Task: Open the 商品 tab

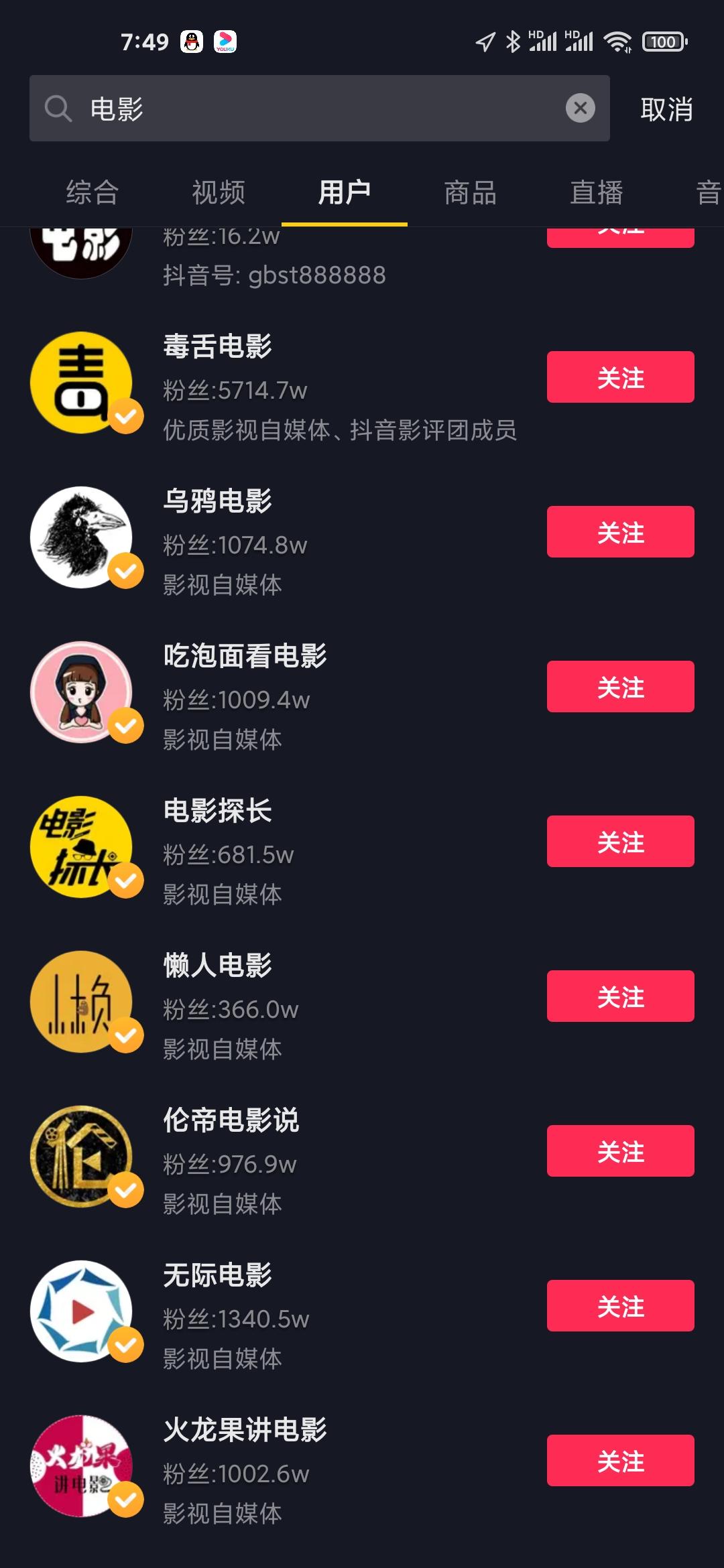Action: (470, 193)
